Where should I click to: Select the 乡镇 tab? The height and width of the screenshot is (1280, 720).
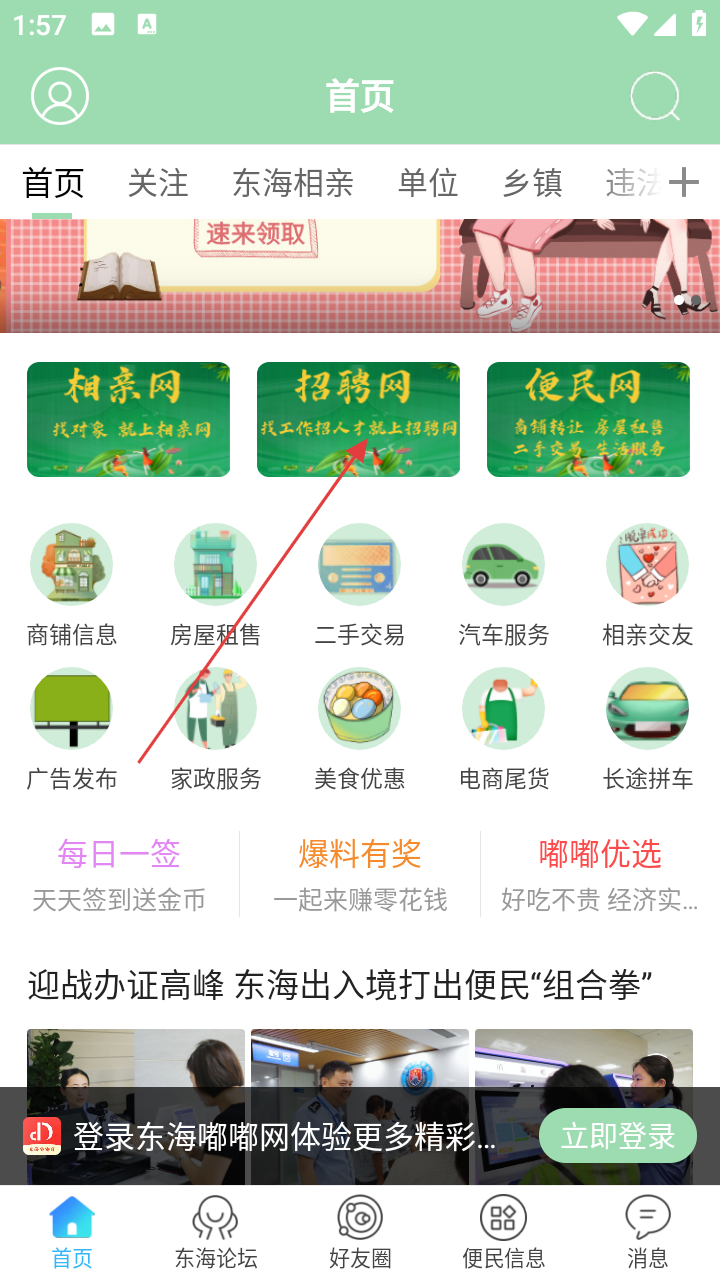coord(532,183)
